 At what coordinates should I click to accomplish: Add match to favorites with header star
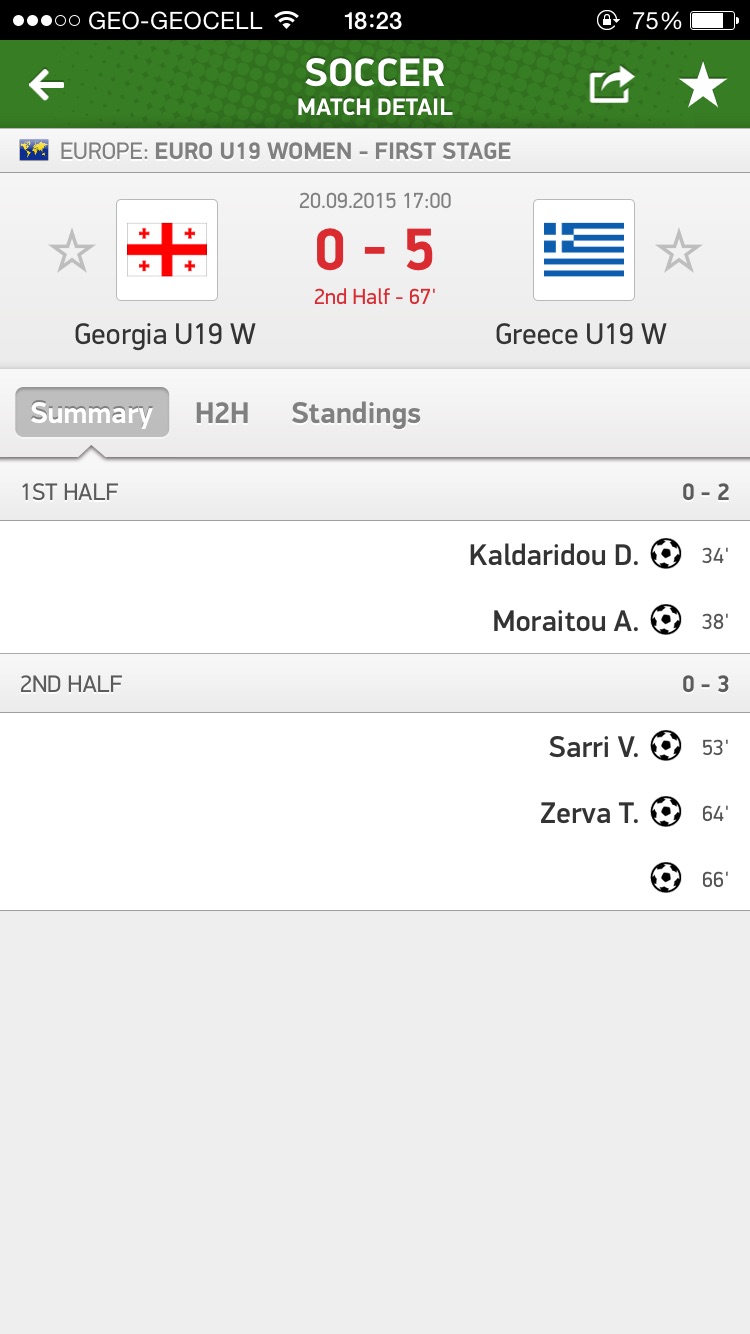click(x=703, y=86)
